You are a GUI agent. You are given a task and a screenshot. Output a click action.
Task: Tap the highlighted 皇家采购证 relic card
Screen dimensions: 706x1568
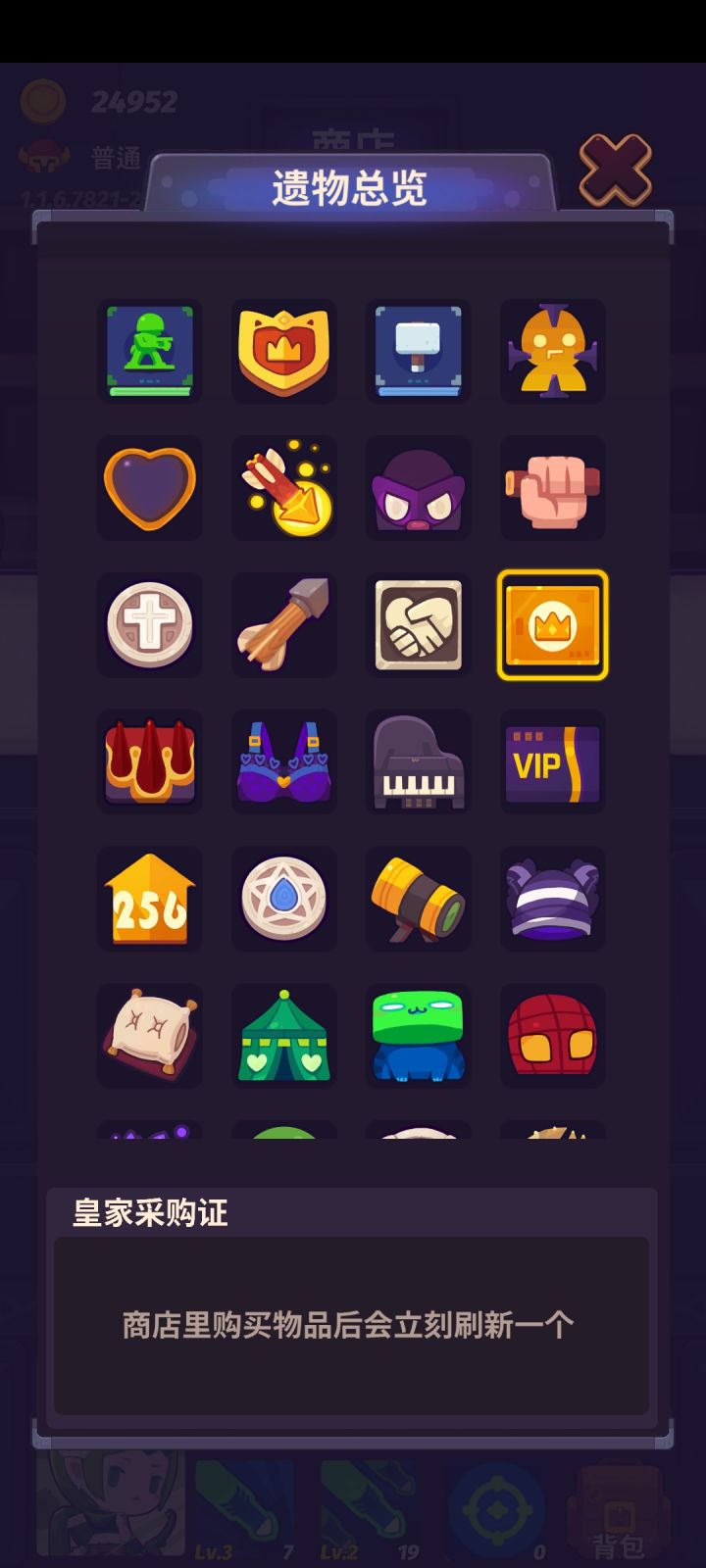[x=552, y=625]
